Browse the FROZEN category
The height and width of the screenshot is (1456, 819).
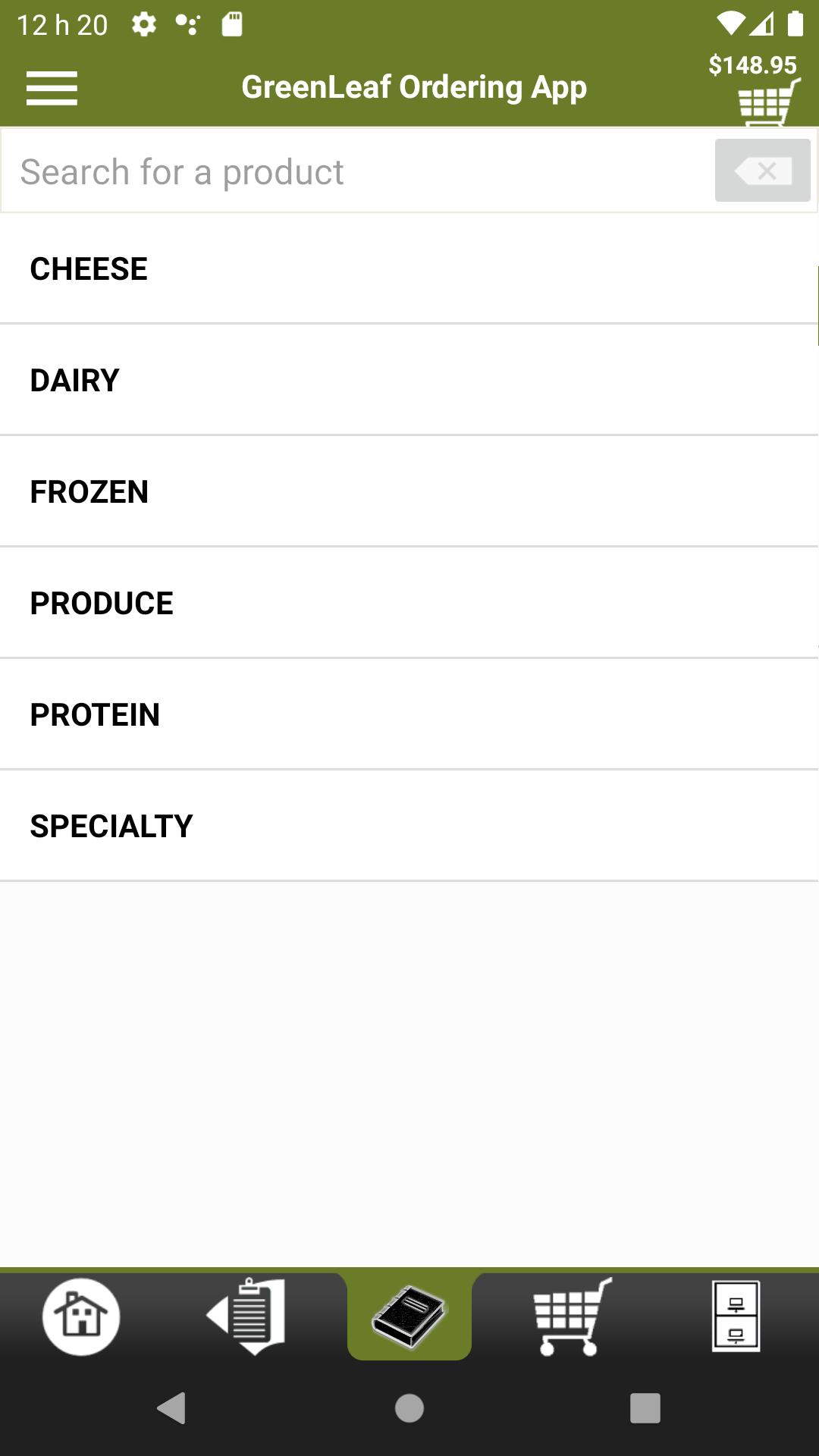[409, 491]
